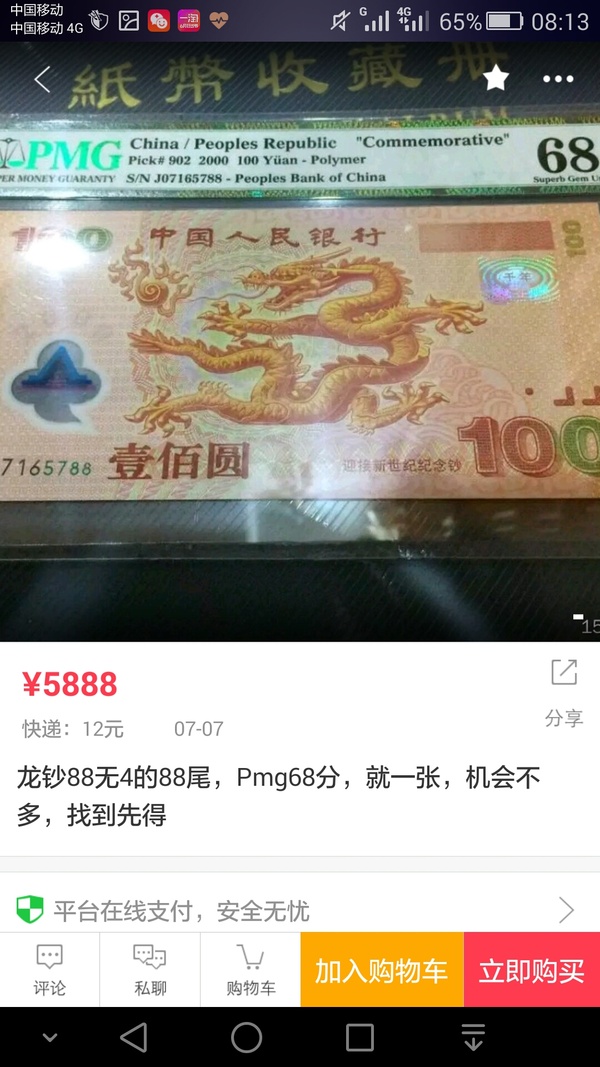View the banknote product photo full screen
The image size is (600, 1067).
click(x=300, y=360)
